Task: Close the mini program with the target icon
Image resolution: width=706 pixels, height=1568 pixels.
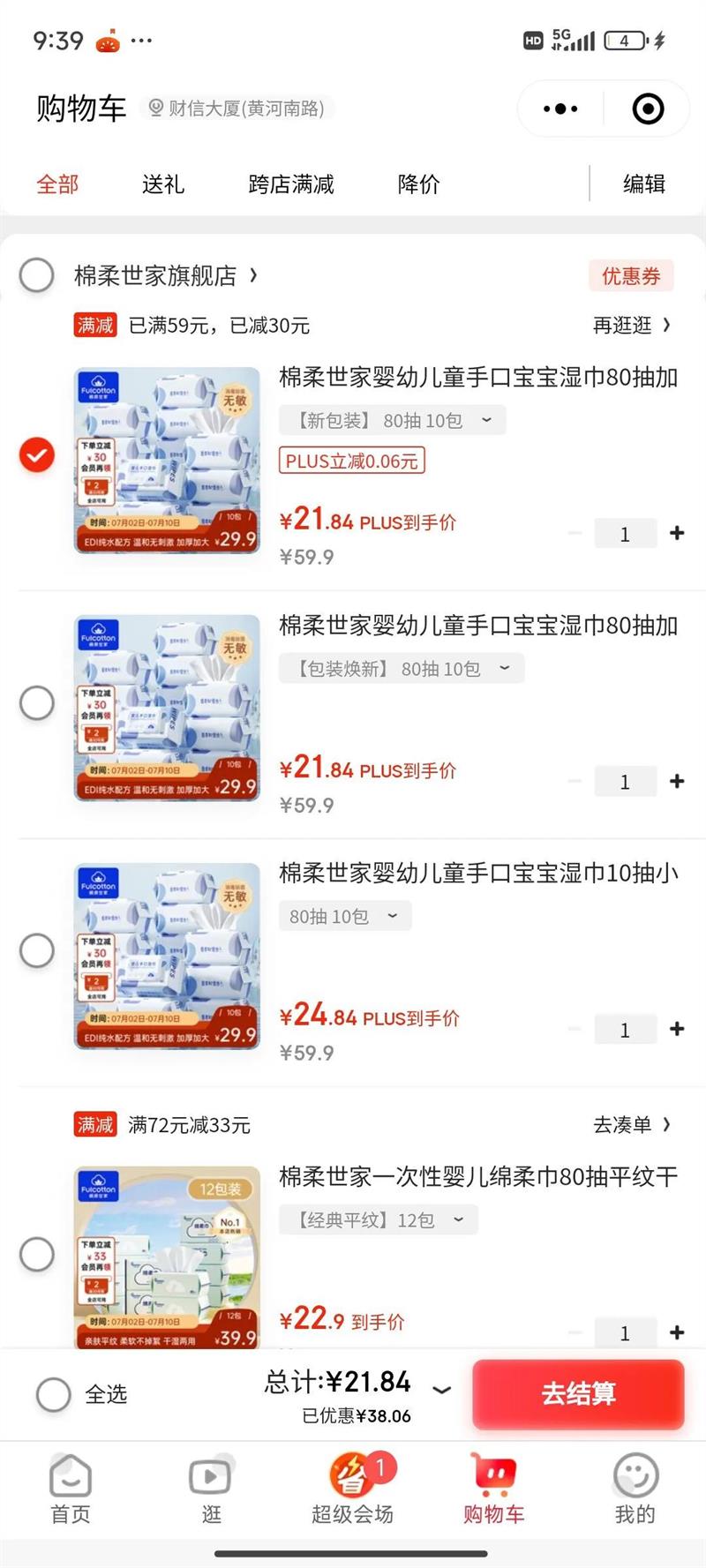Action: click(648, 109)
